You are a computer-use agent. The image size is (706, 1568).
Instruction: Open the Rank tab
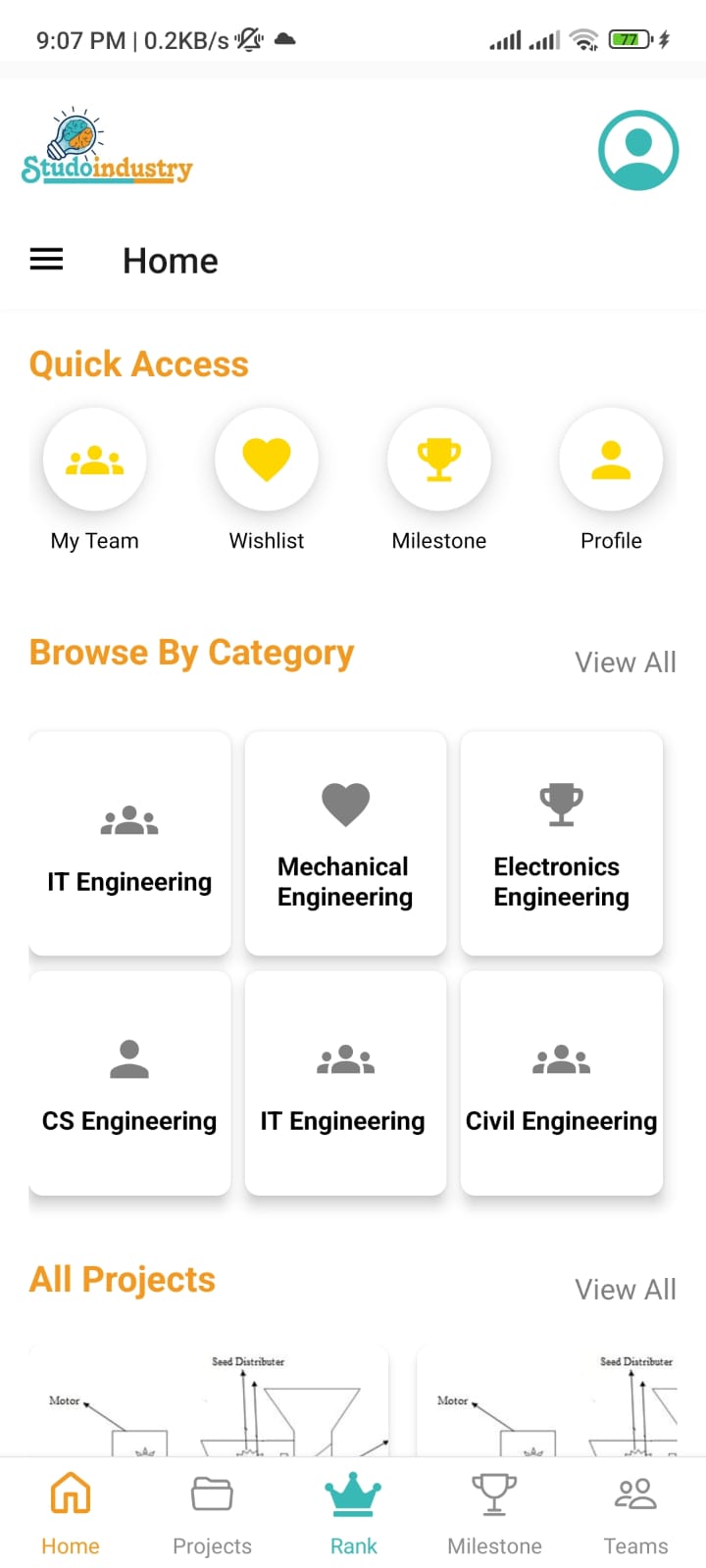pos(353,1512)
